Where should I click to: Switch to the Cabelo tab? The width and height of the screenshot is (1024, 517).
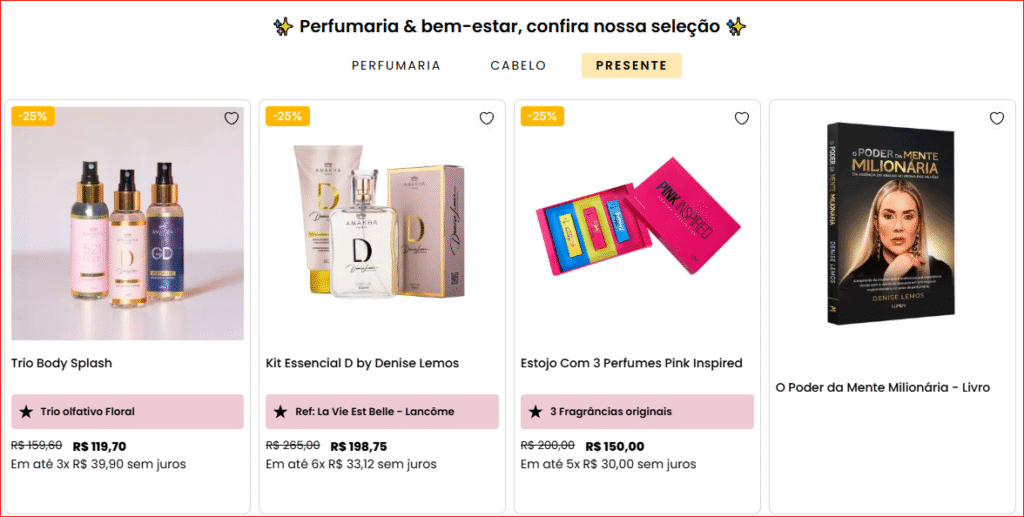coord(518,66)
